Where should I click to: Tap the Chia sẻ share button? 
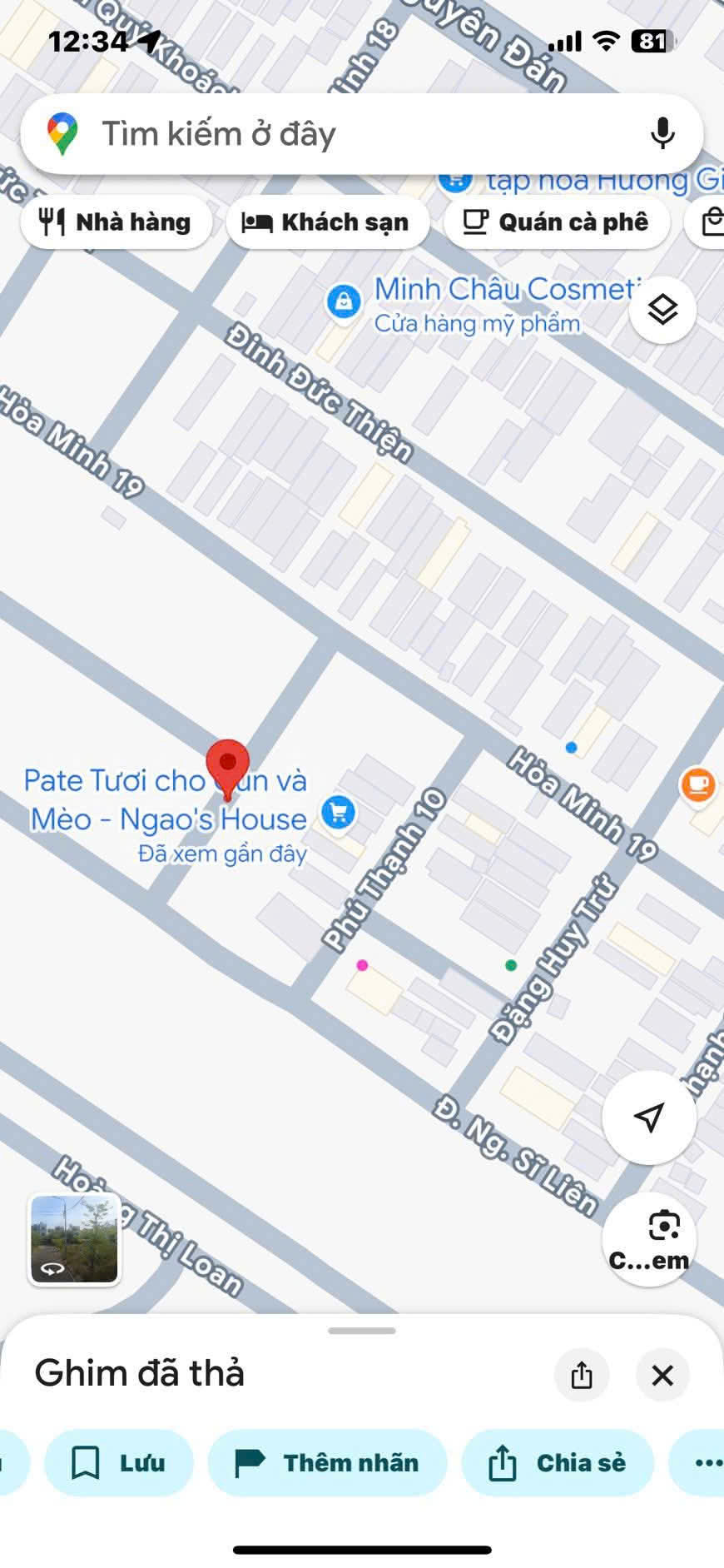click(x=558, y=1462)
